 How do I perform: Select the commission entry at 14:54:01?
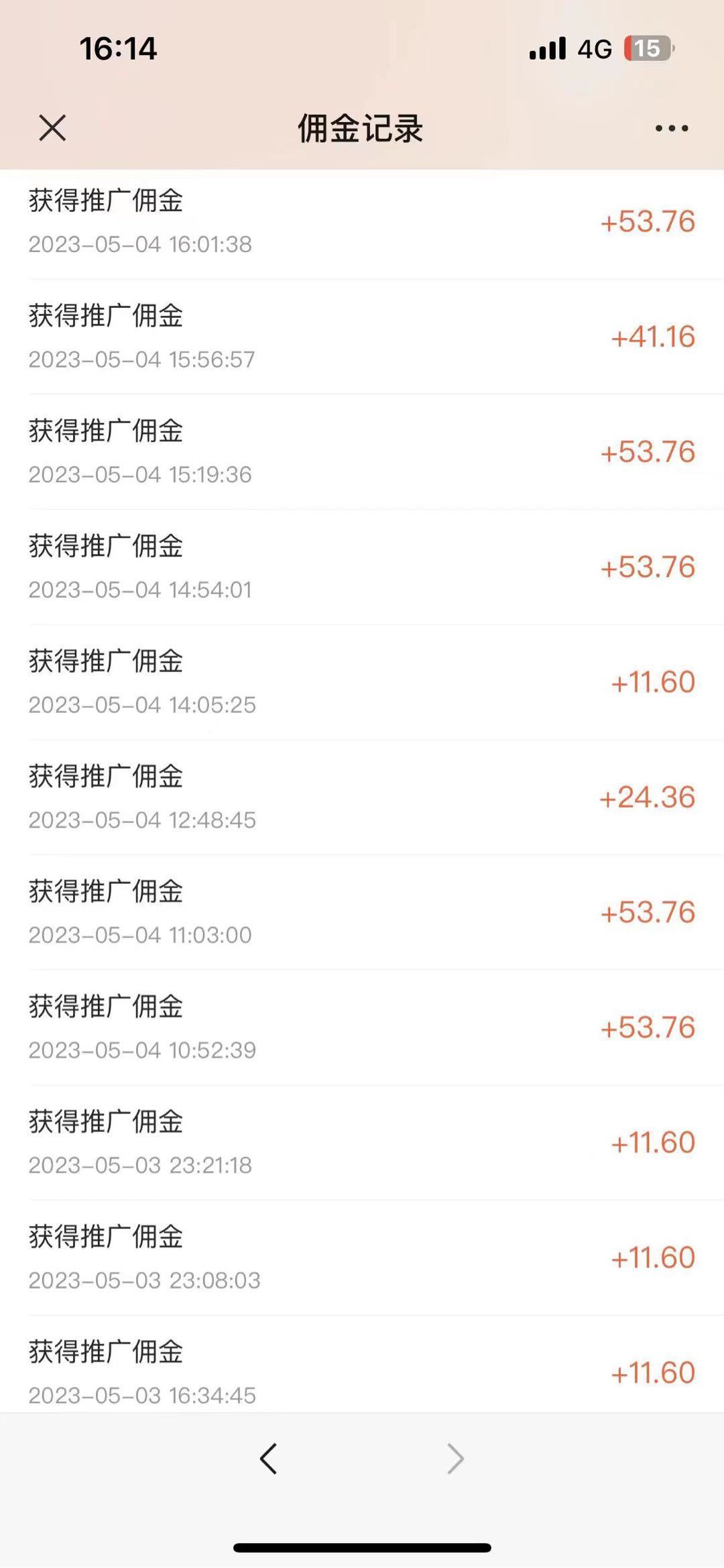pyautogui.click(x=362, y=567)
